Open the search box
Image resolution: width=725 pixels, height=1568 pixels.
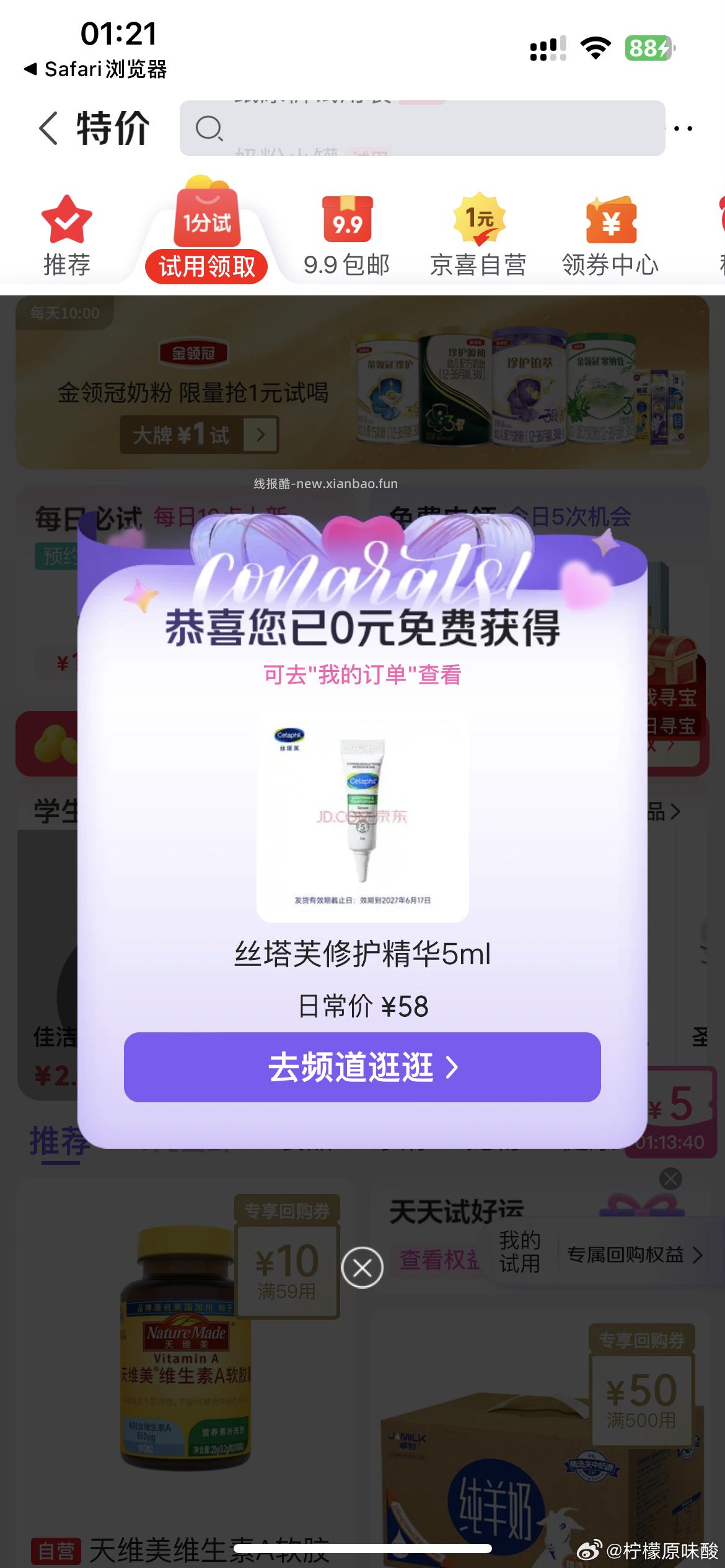421,128
